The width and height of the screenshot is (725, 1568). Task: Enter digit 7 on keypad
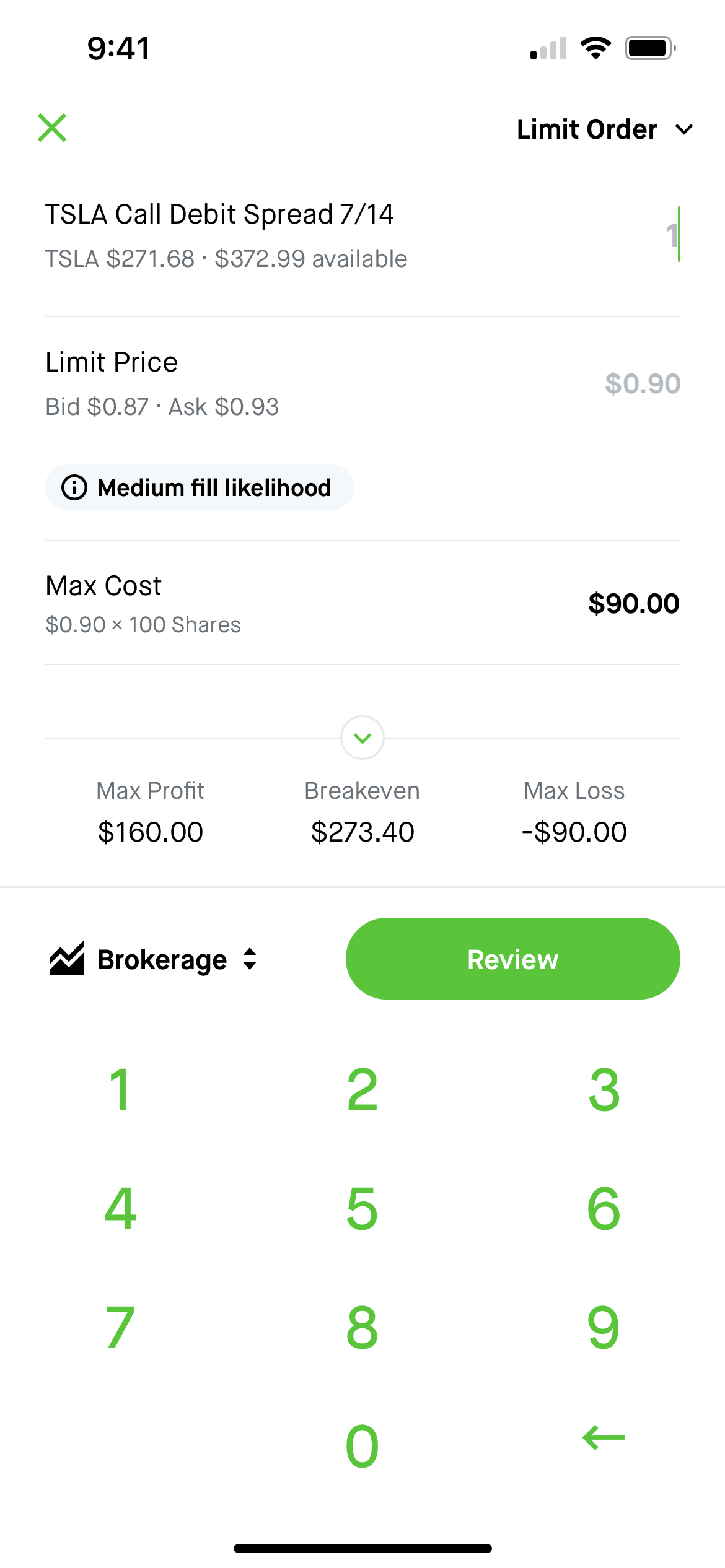pos(120,1327)
